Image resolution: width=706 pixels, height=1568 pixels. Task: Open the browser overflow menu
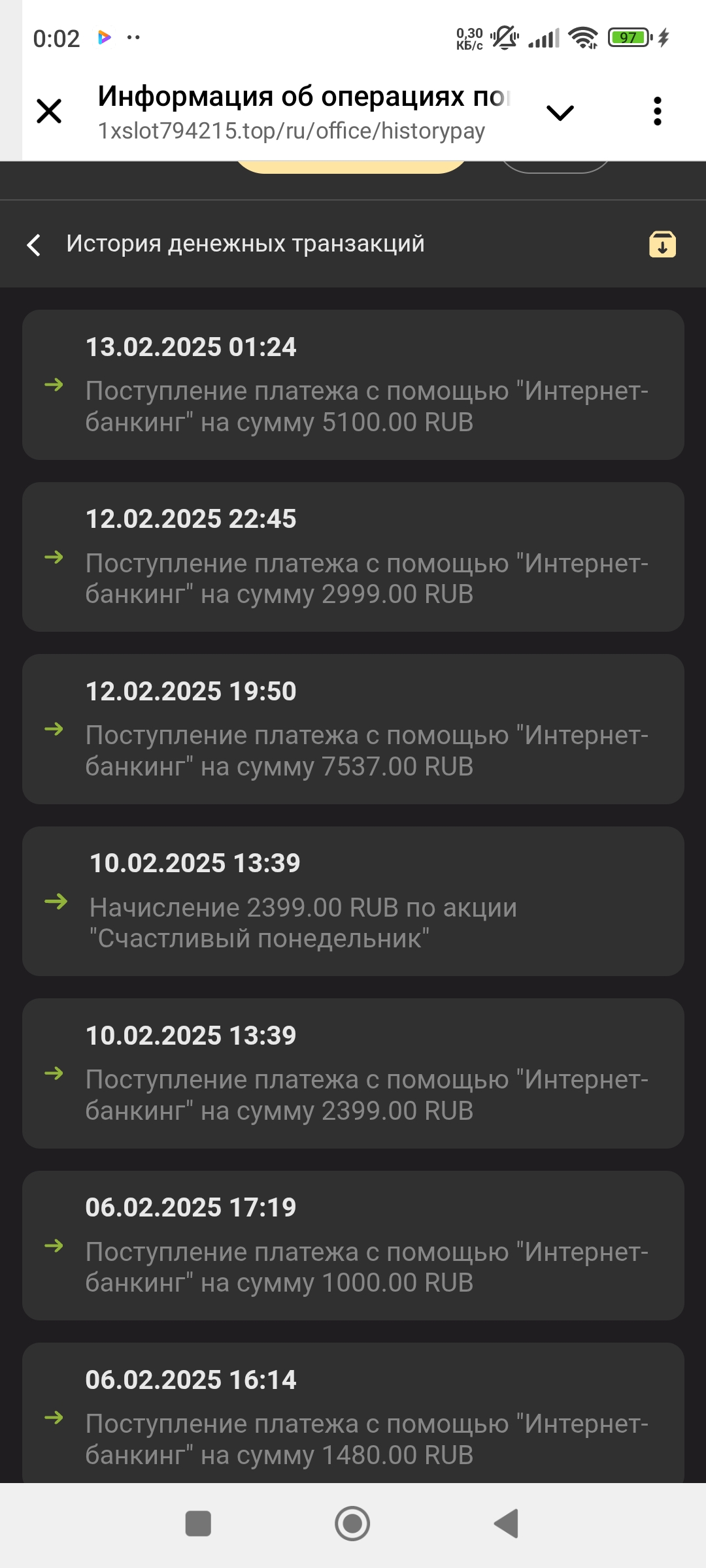pyautogui.click(x=657, y=111)
